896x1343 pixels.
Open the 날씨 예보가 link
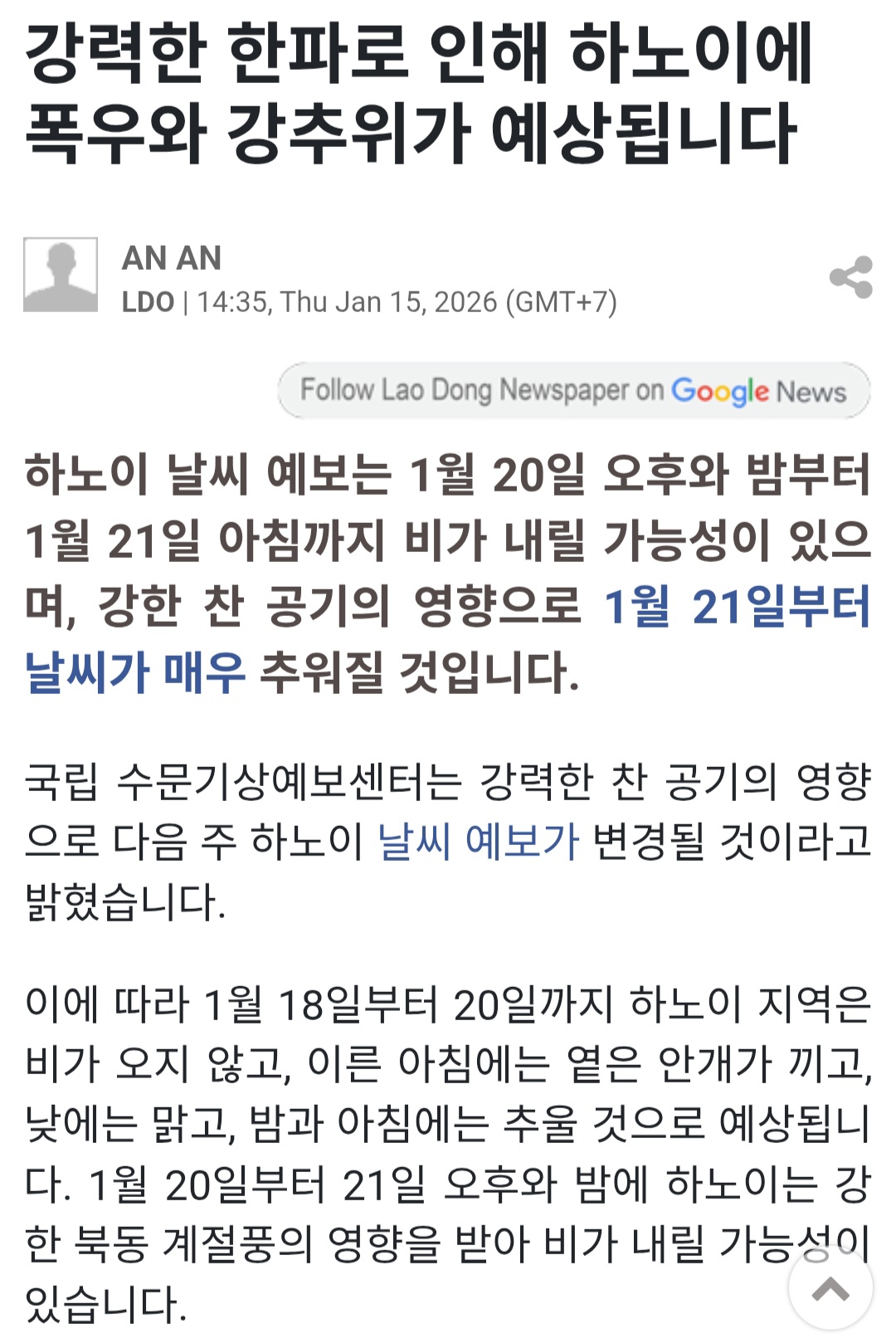478,841
